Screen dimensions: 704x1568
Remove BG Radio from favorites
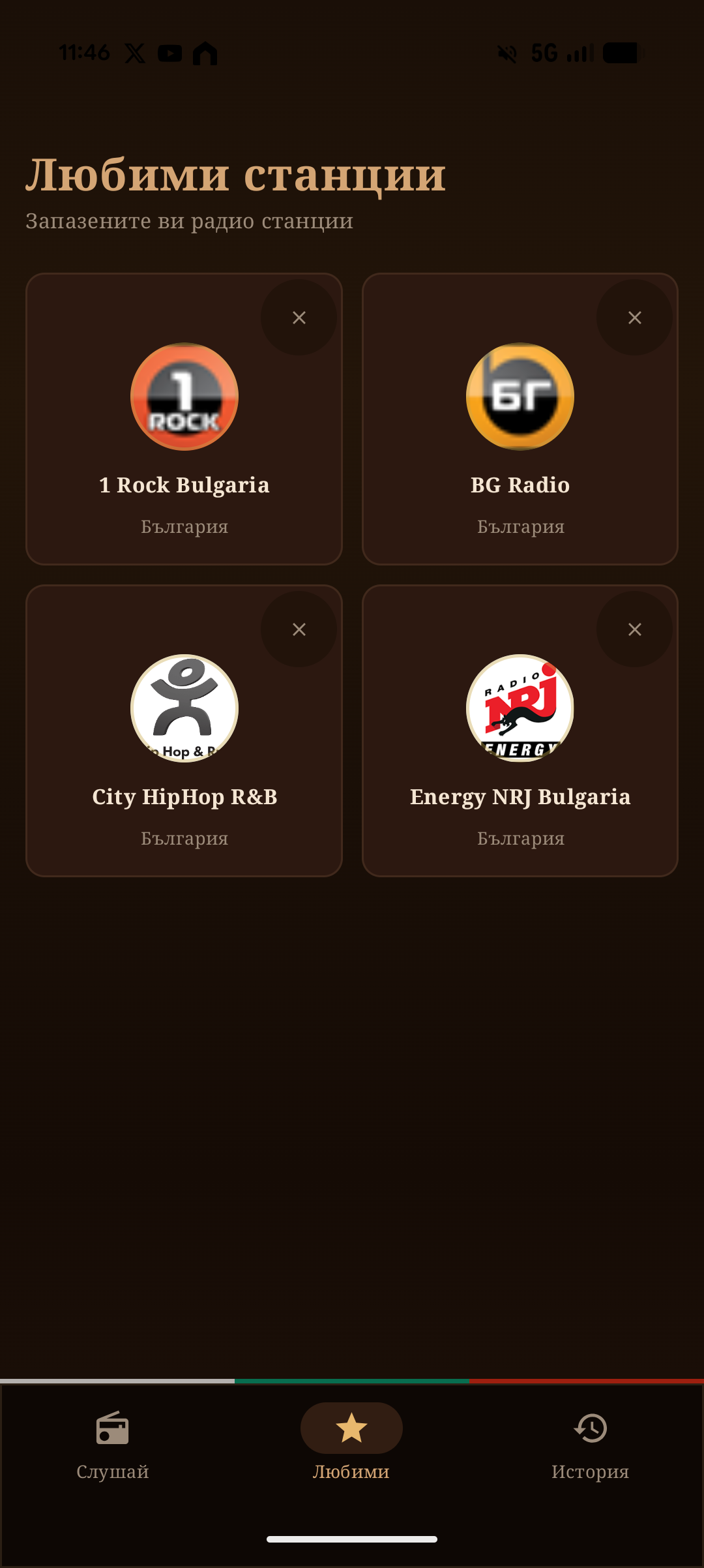pyautogui.click(x=634, y=318)
